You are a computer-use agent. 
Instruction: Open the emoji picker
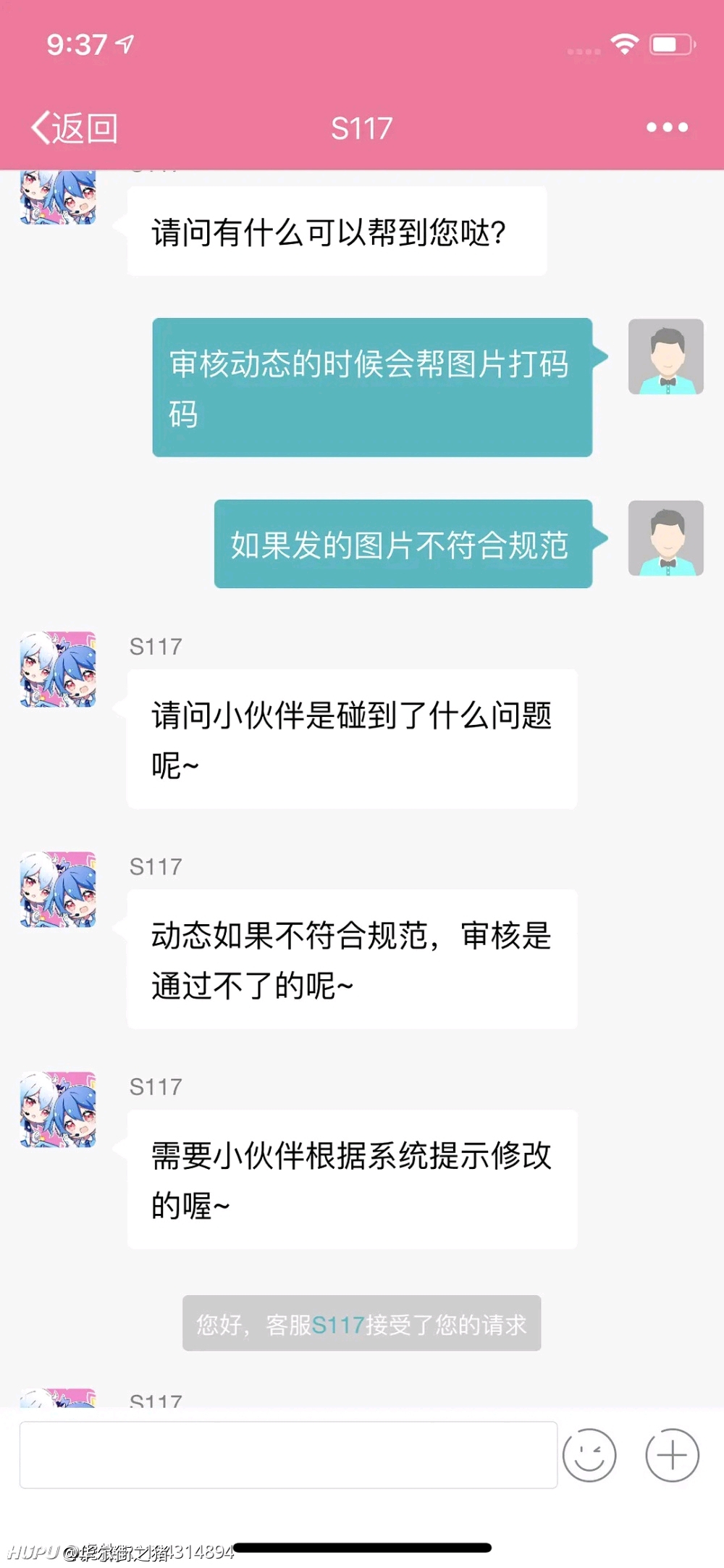coord(589,1454)
